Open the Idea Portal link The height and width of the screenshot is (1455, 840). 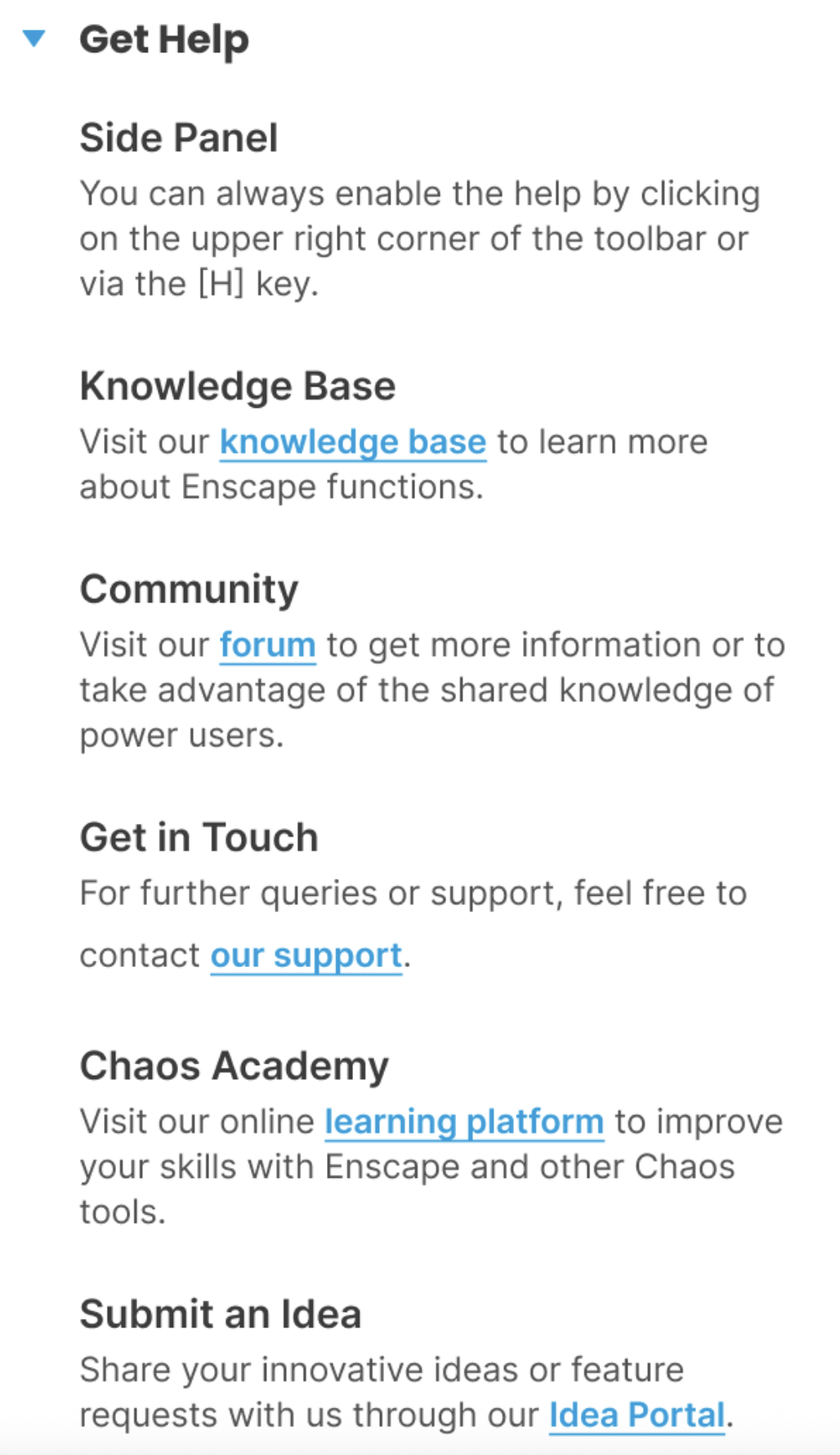(x=637, y=1415)
